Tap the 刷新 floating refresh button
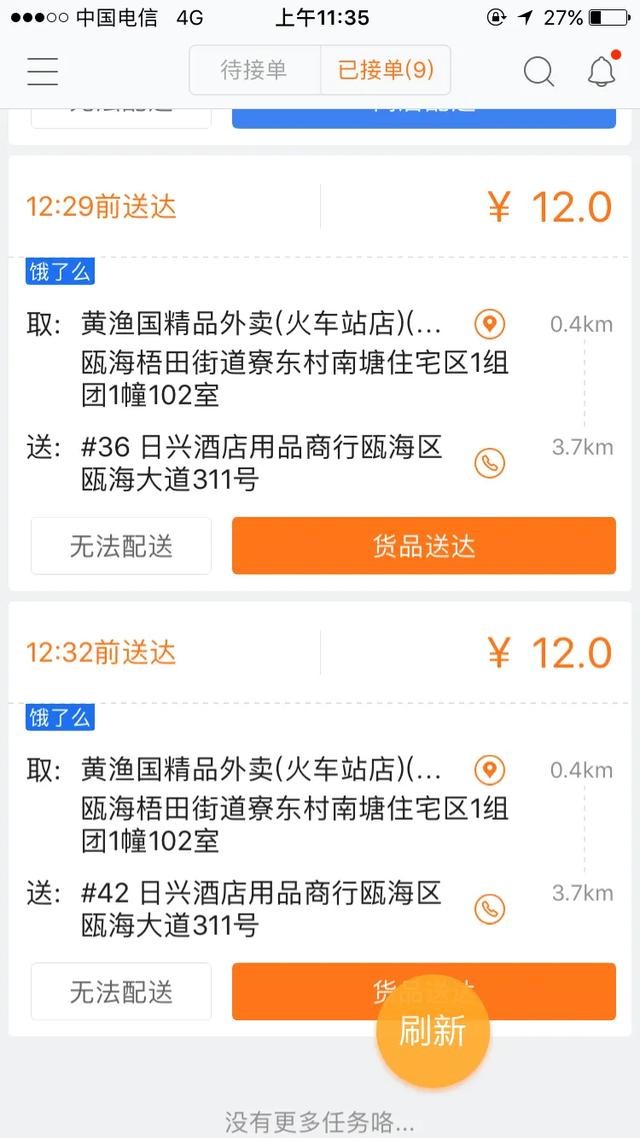Viewport: 640px width, 1138px height. tap(433, 1031)
